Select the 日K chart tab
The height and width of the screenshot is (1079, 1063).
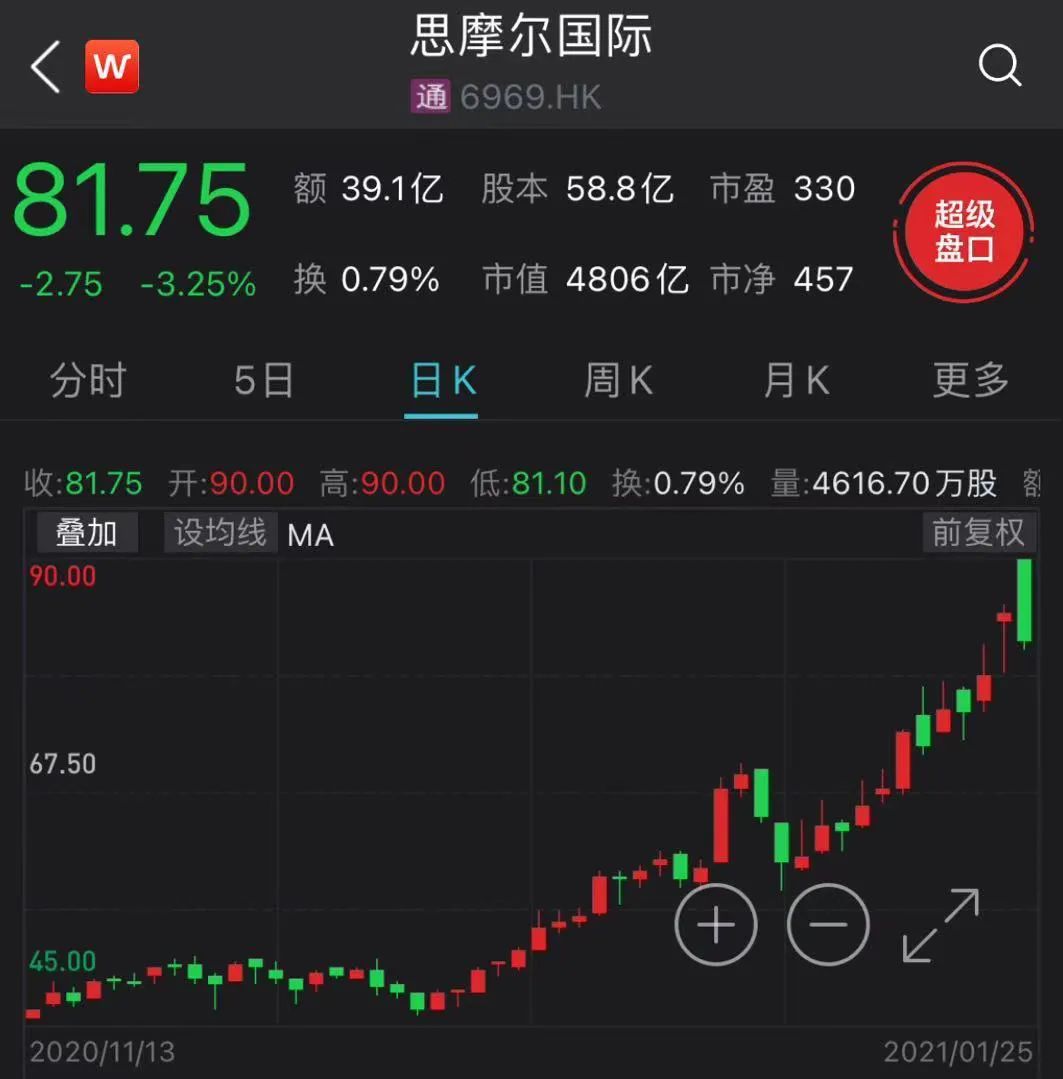[442, 381]
